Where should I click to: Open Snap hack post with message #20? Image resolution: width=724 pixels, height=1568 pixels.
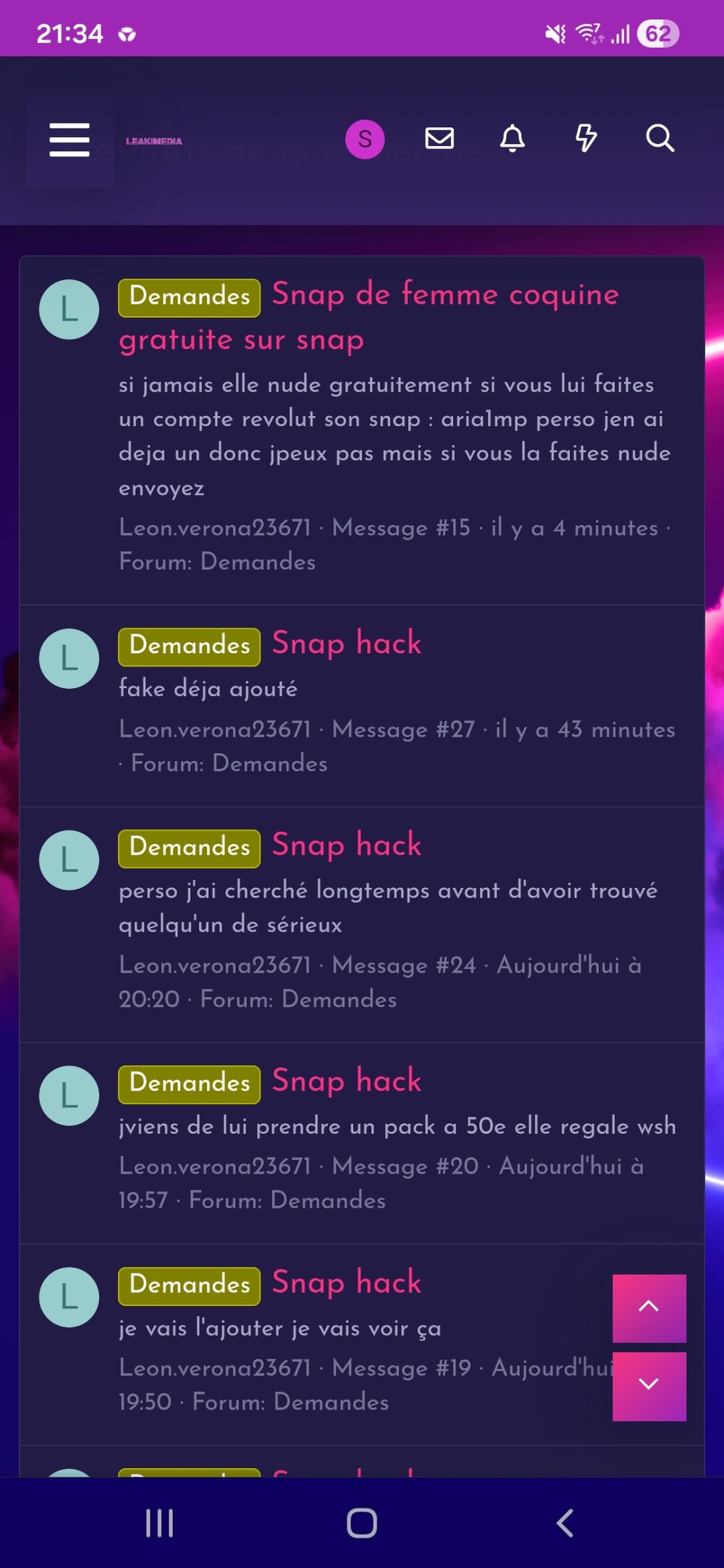(x=346, y=1081)
